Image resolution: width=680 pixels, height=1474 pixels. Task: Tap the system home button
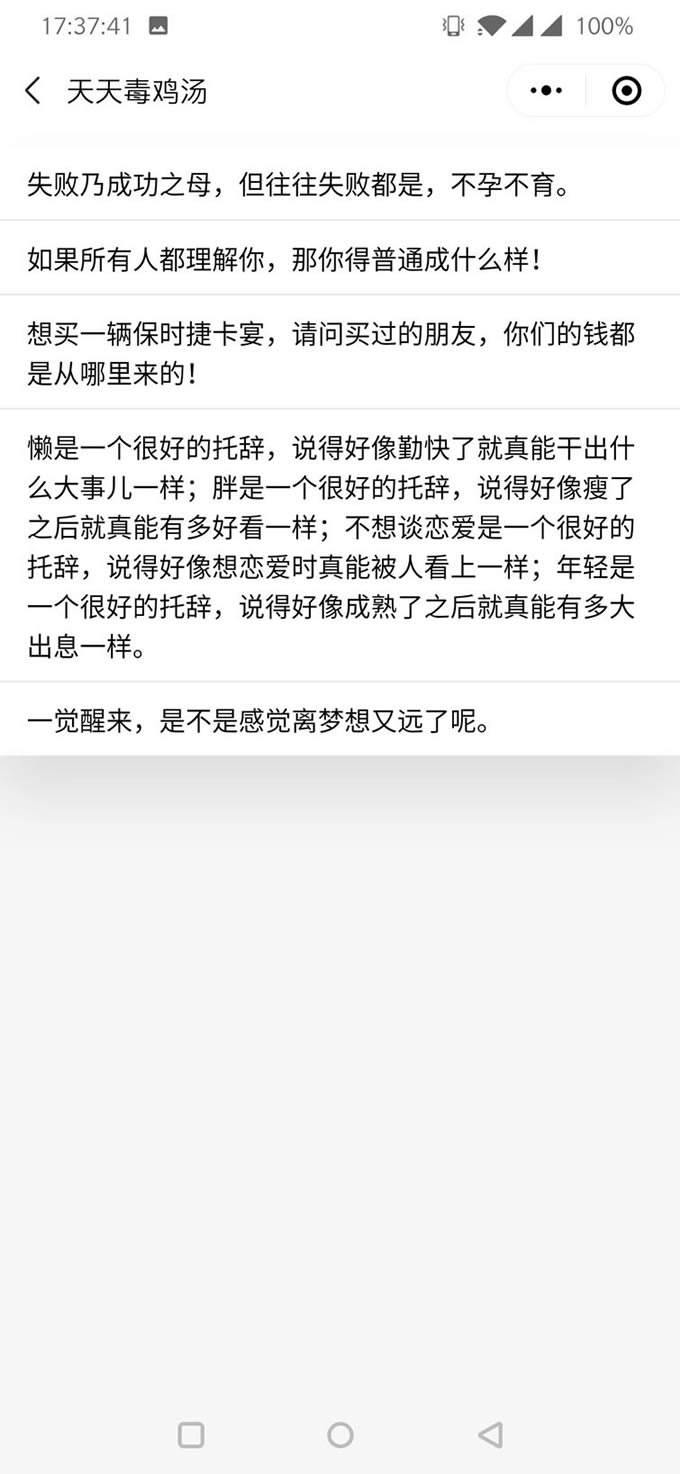[340, 1435]
